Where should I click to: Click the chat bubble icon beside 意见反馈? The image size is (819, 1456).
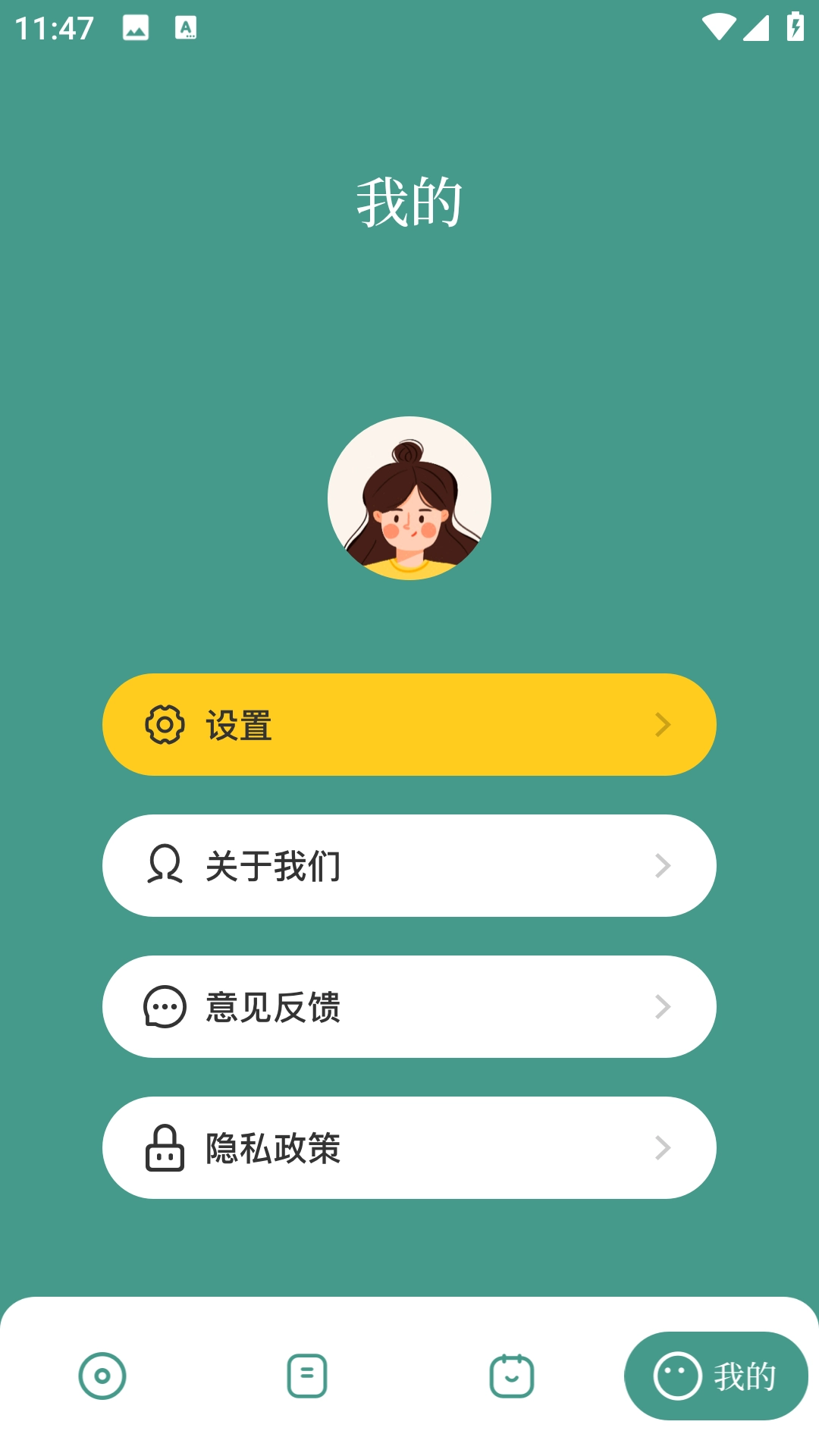coord(162,1006)
